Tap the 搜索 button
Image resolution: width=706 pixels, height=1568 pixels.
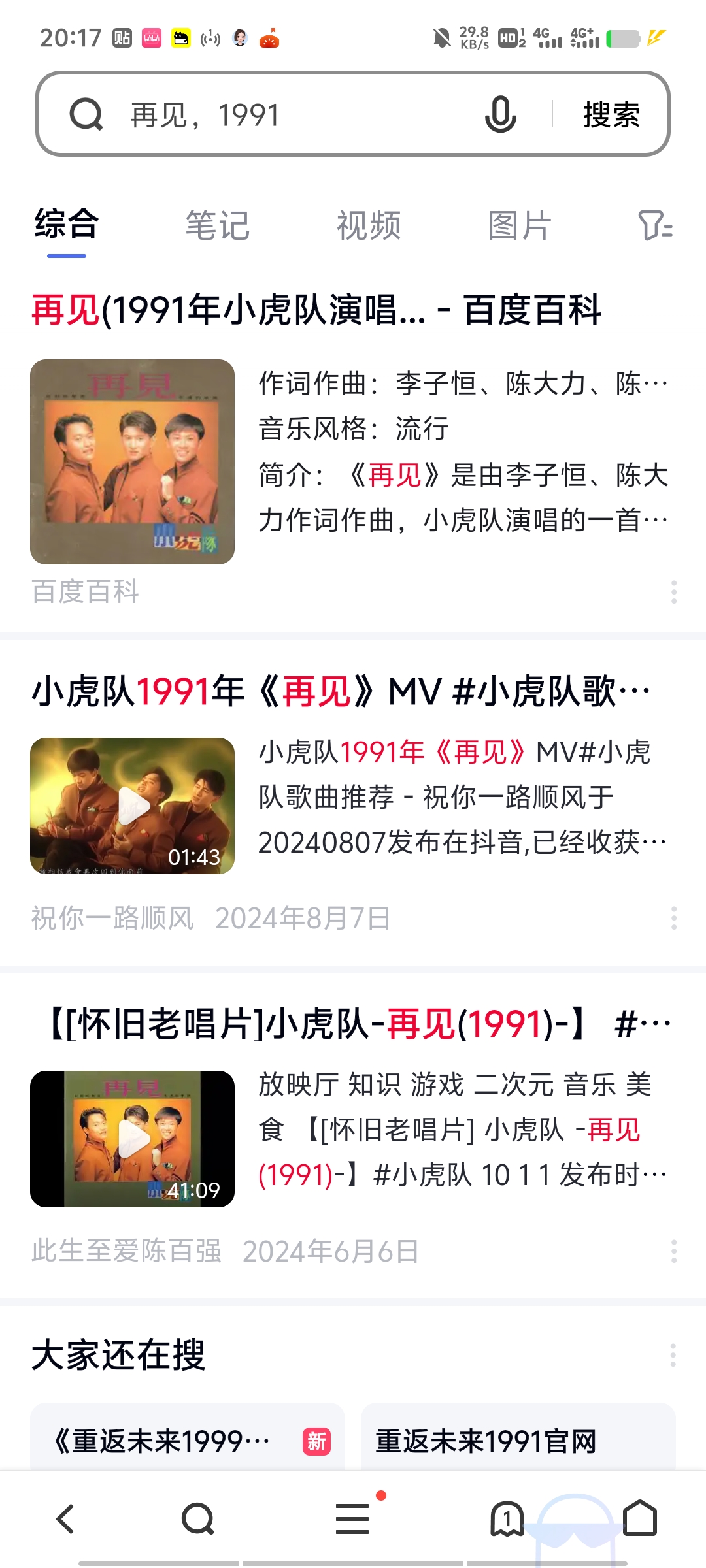coord(611,115)
